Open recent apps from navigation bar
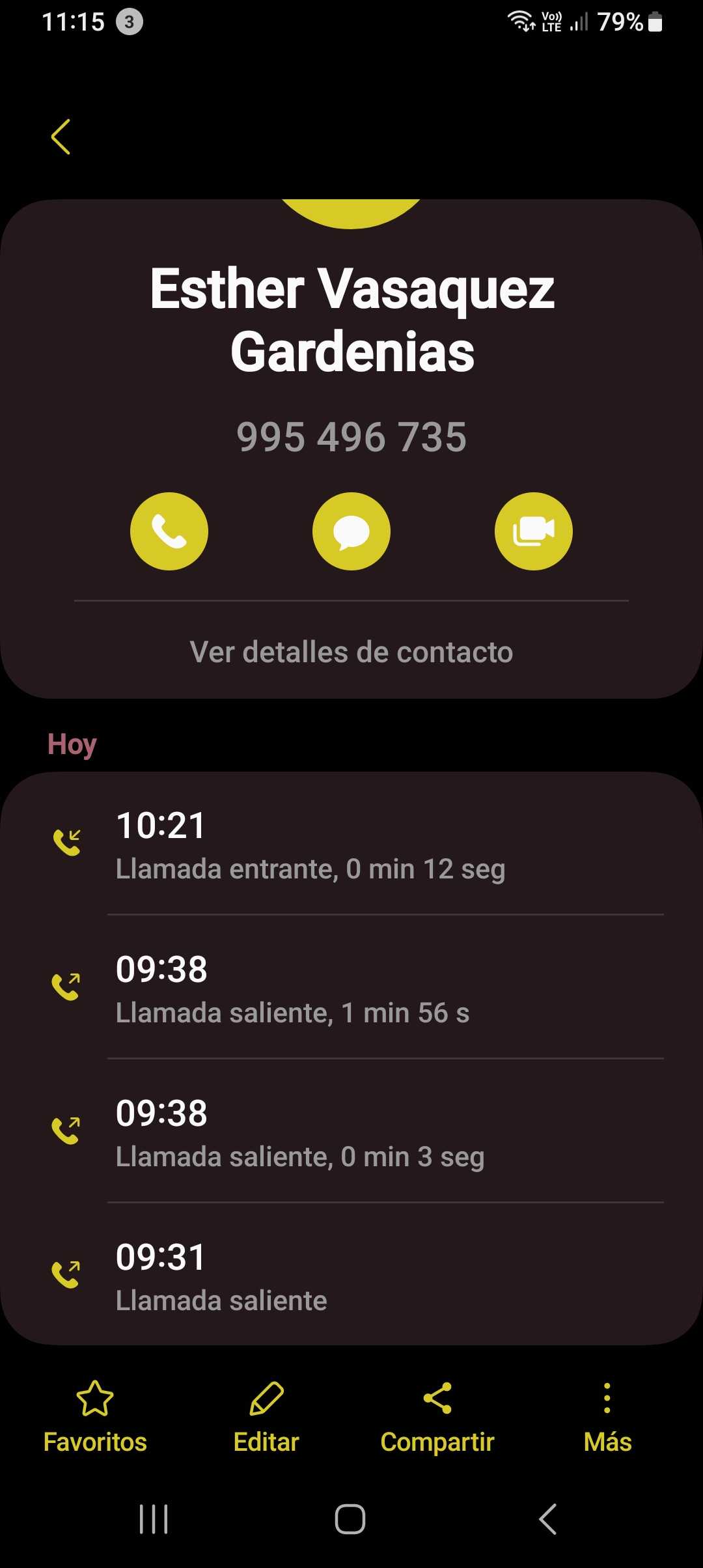Screen dimensions: 703x1568 point(154,1519)
